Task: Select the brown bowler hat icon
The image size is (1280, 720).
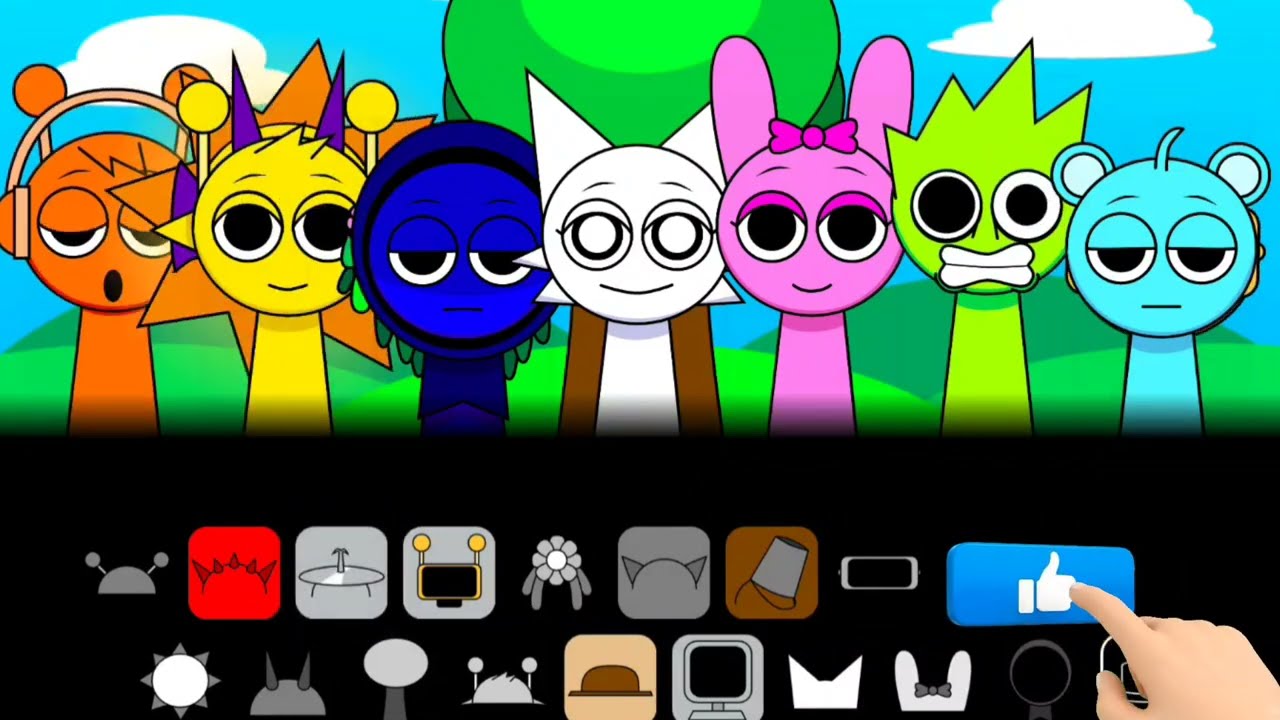Action: [x=610, y=680]
